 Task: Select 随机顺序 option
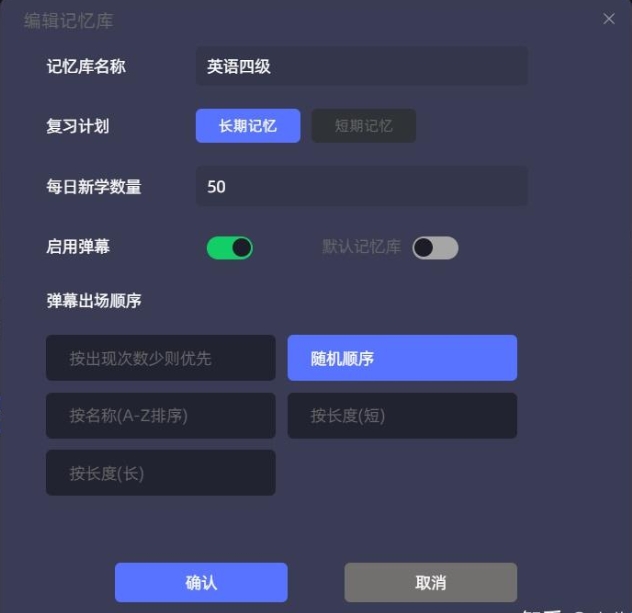[402, 358]
